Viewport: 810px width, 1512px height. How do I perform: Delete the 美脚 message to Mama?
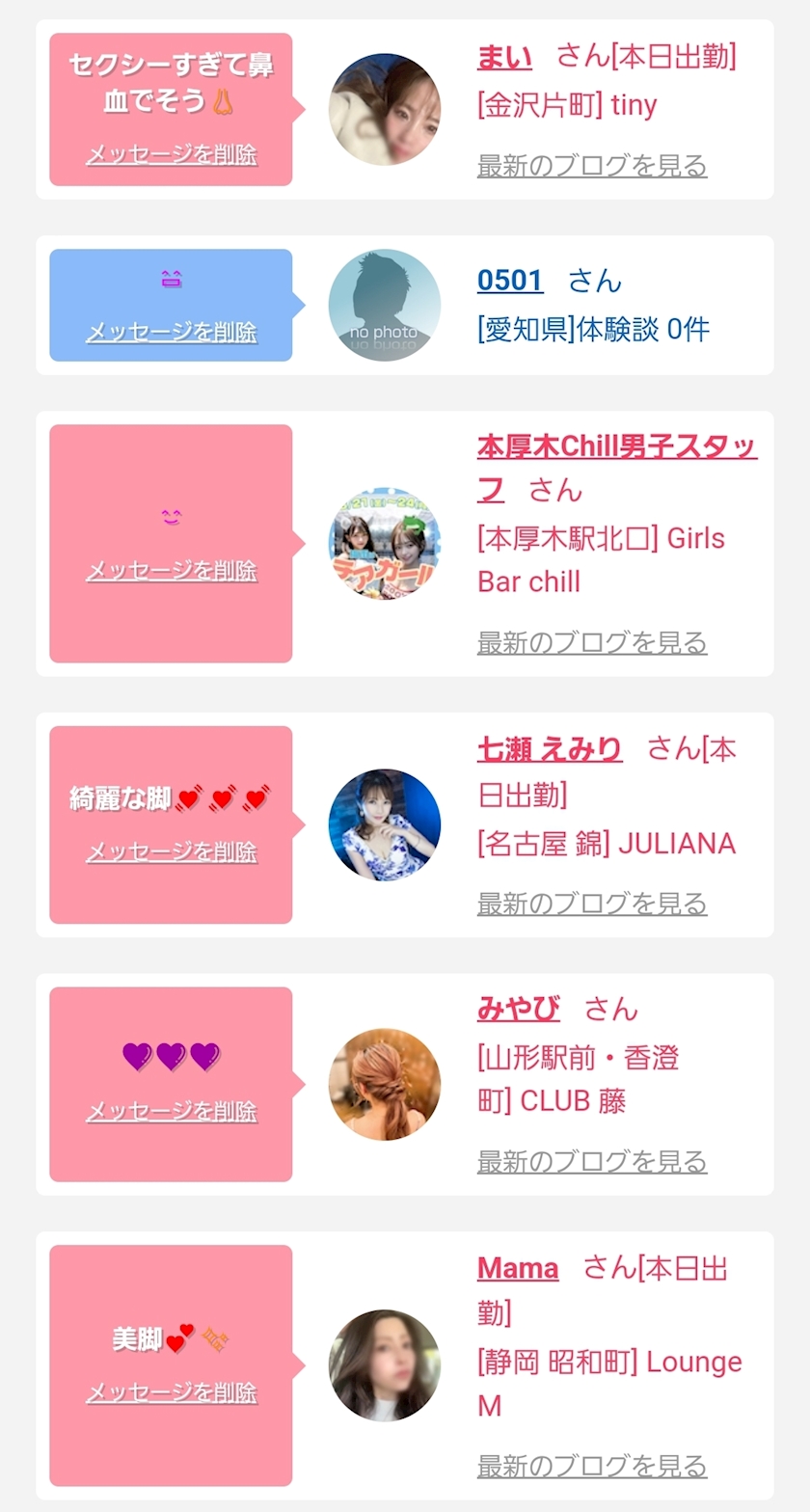(172, 1392)
